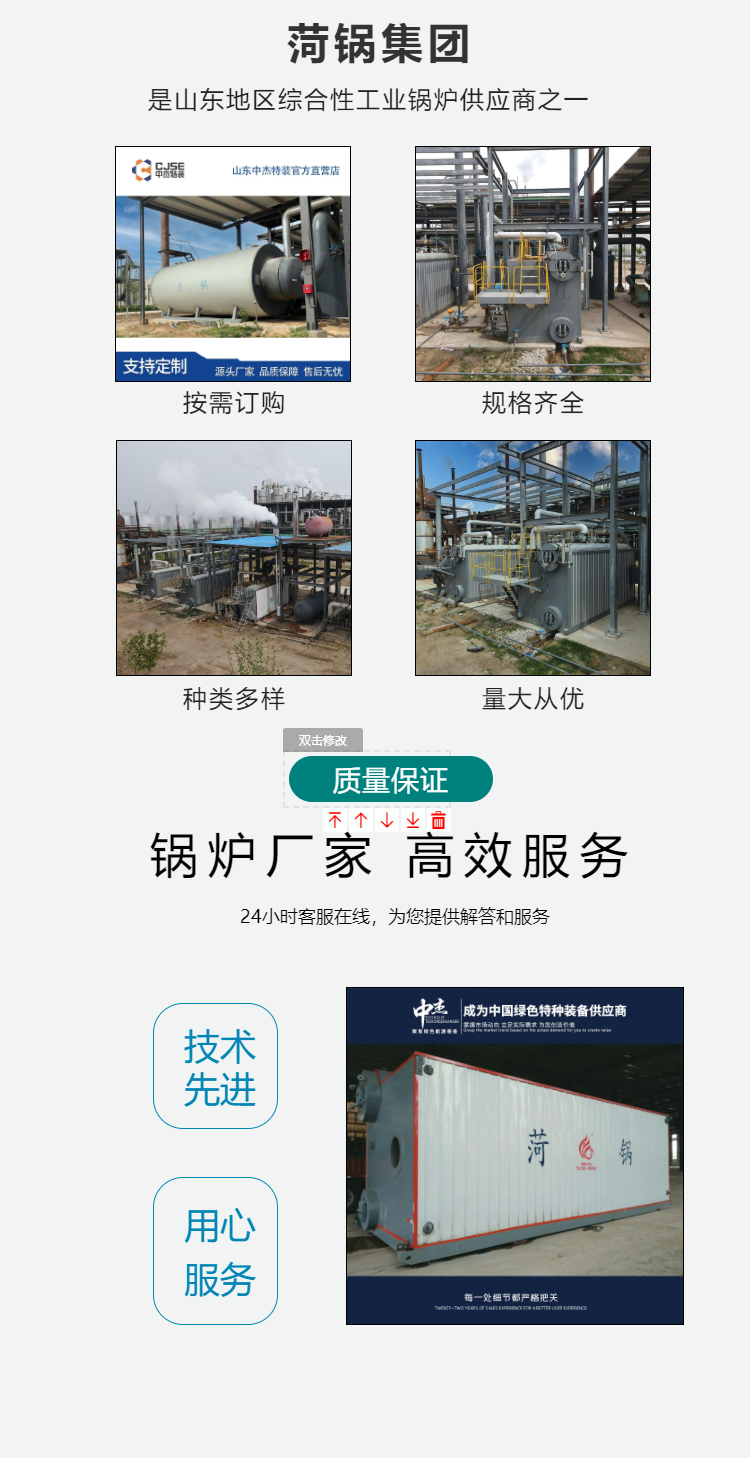Move selected element down one level

tap(387, 821)
